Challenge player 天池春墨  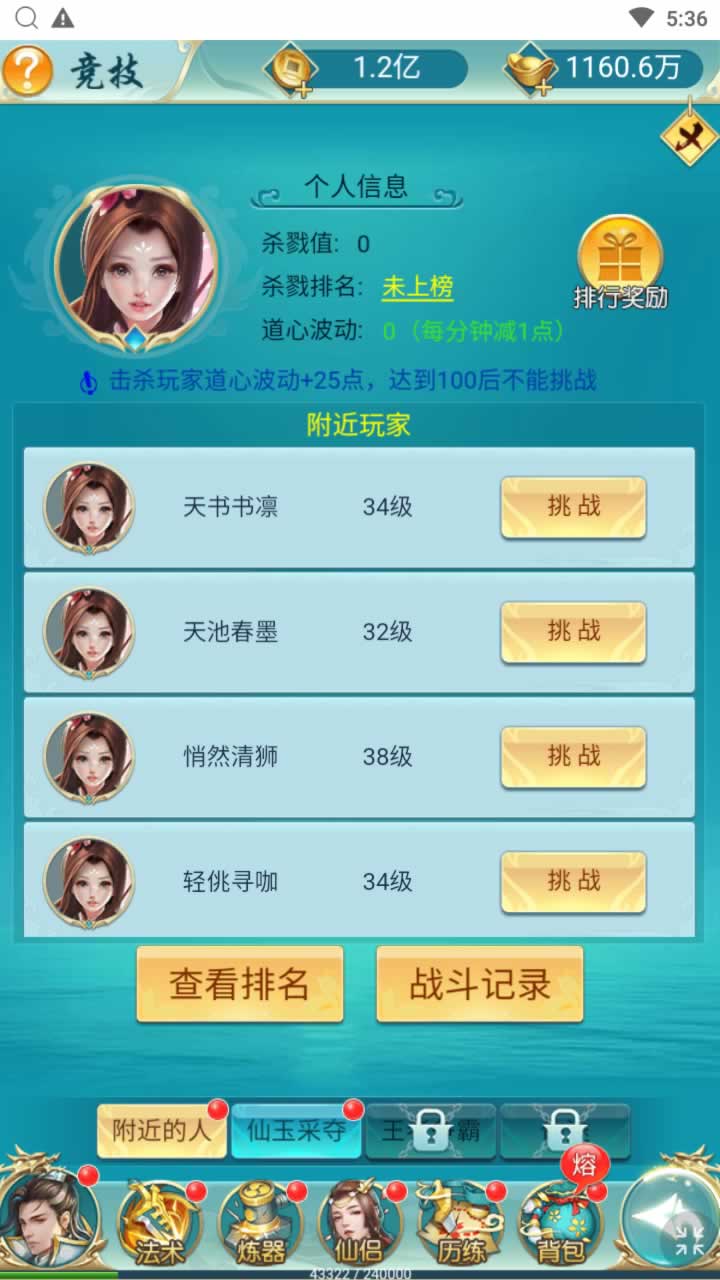coord(573,632)
